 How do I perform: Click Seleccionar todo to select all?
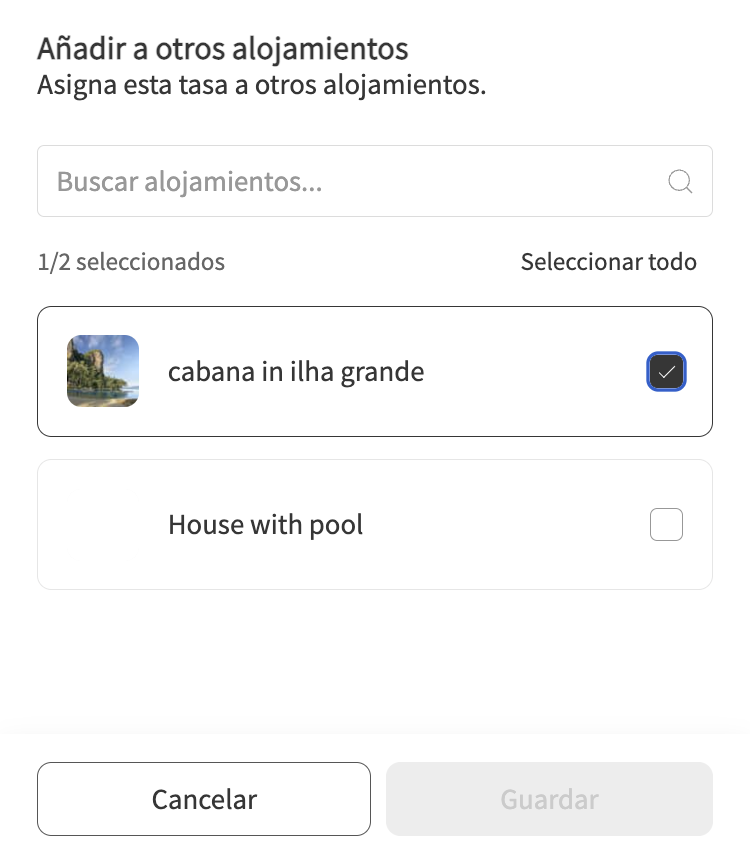[x=608, y=261]
